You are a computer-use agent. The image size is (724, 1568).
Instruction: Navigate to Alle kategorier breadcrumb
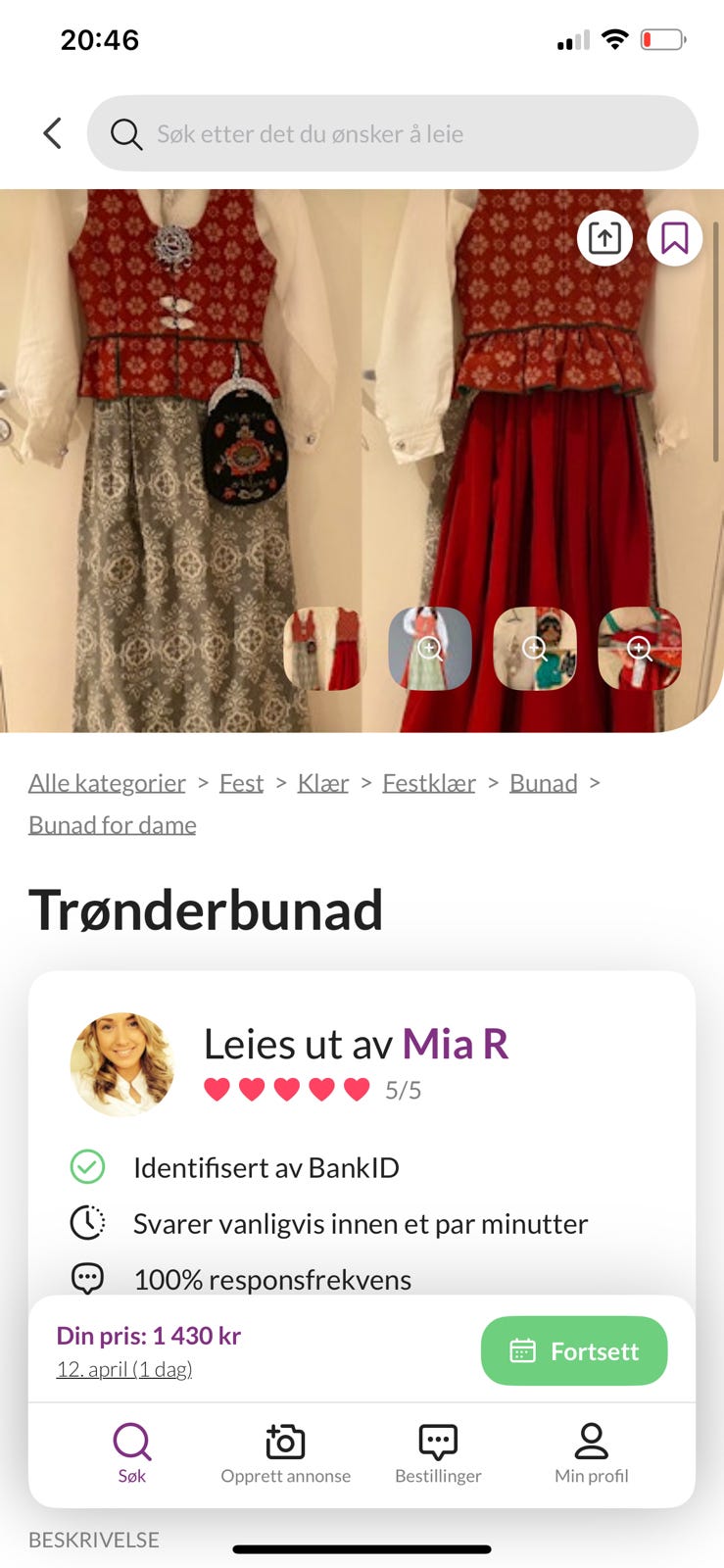point(106,782)
